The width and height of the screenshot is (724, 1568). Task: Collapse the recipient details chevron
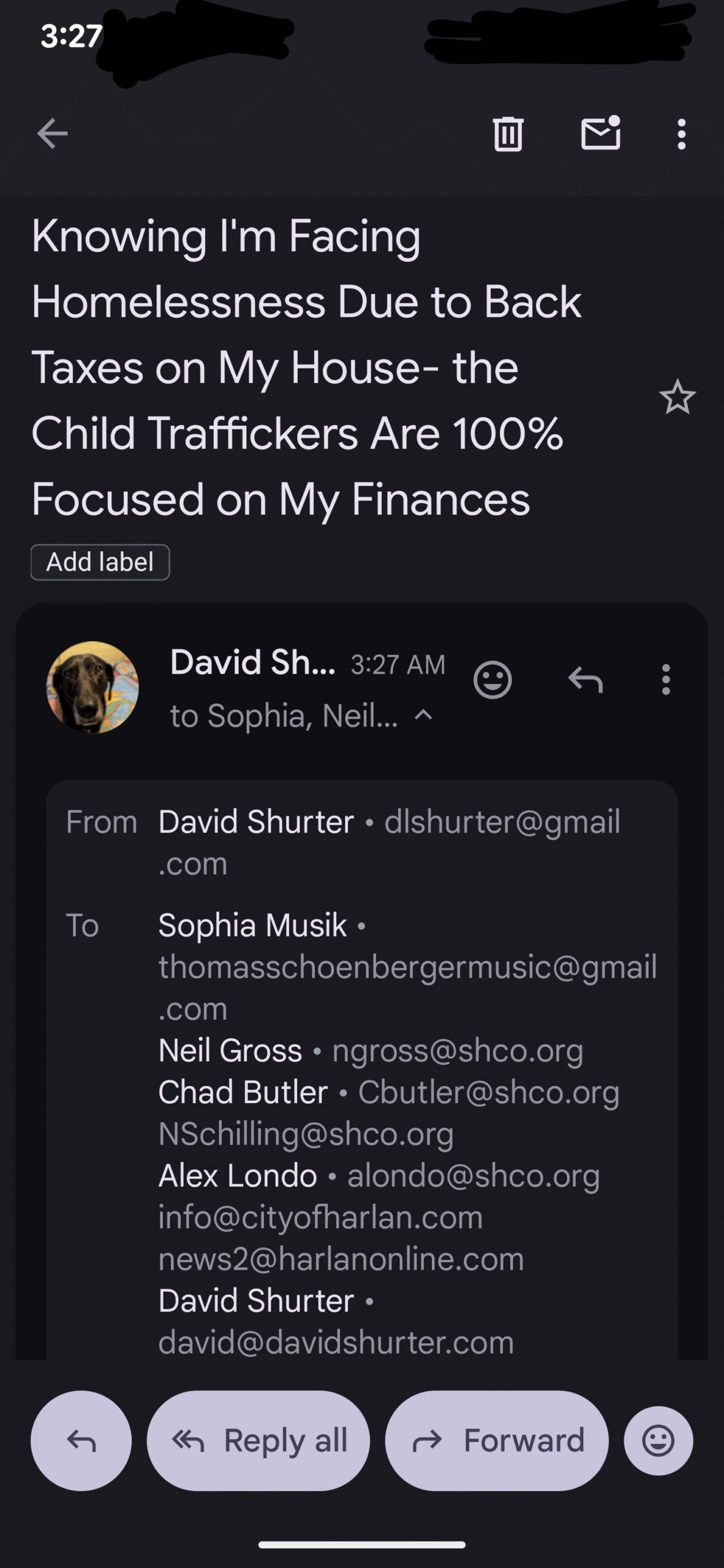point(424,715)
